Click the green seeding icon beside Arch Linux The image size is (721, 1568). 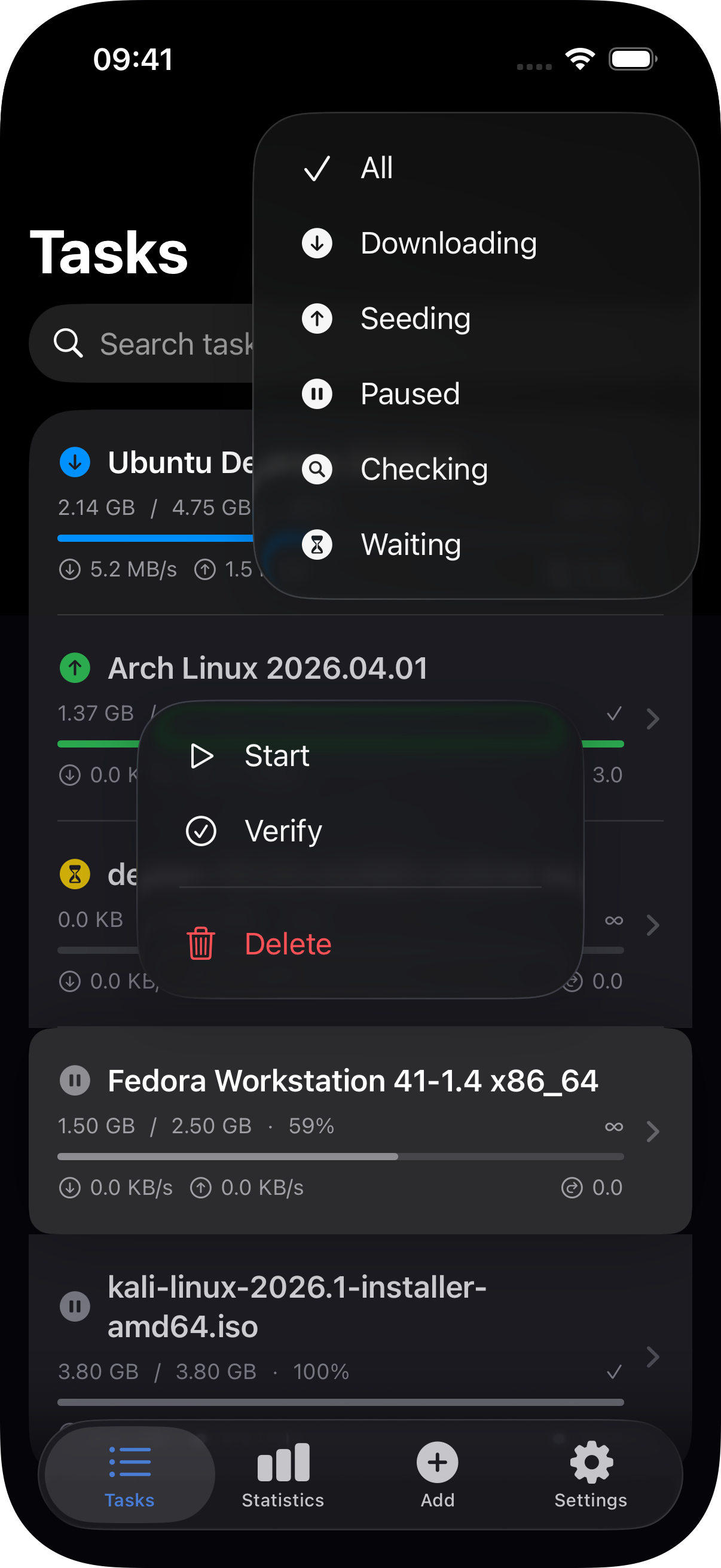click(x=74, y=668)
